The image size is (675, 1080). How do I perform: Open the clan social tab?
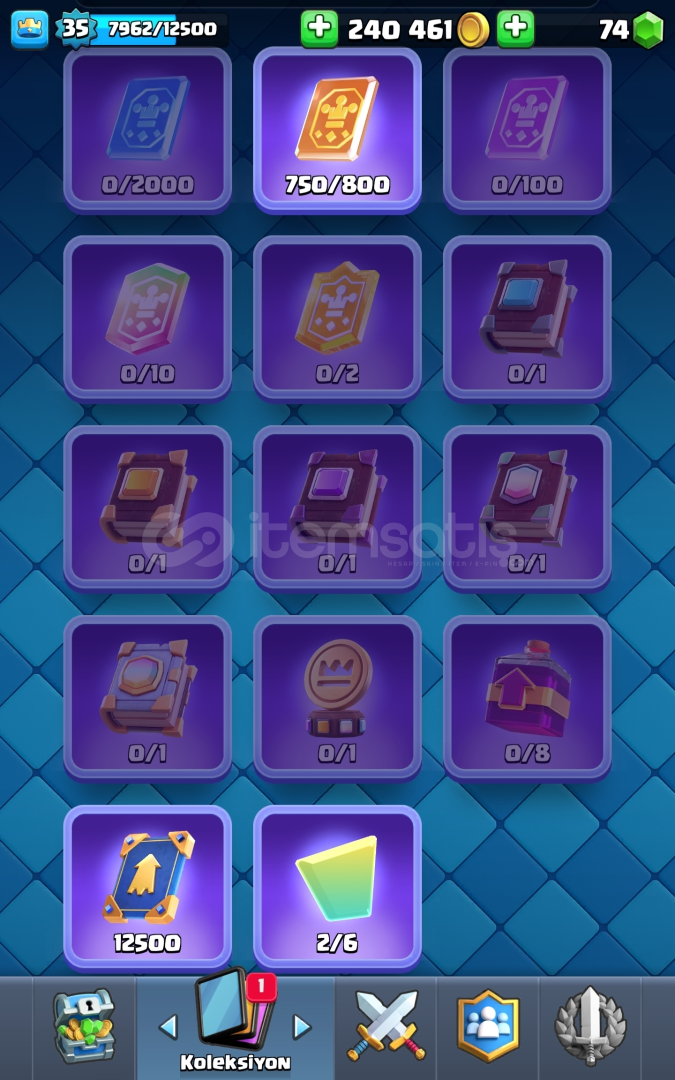tap(488, 1027)
